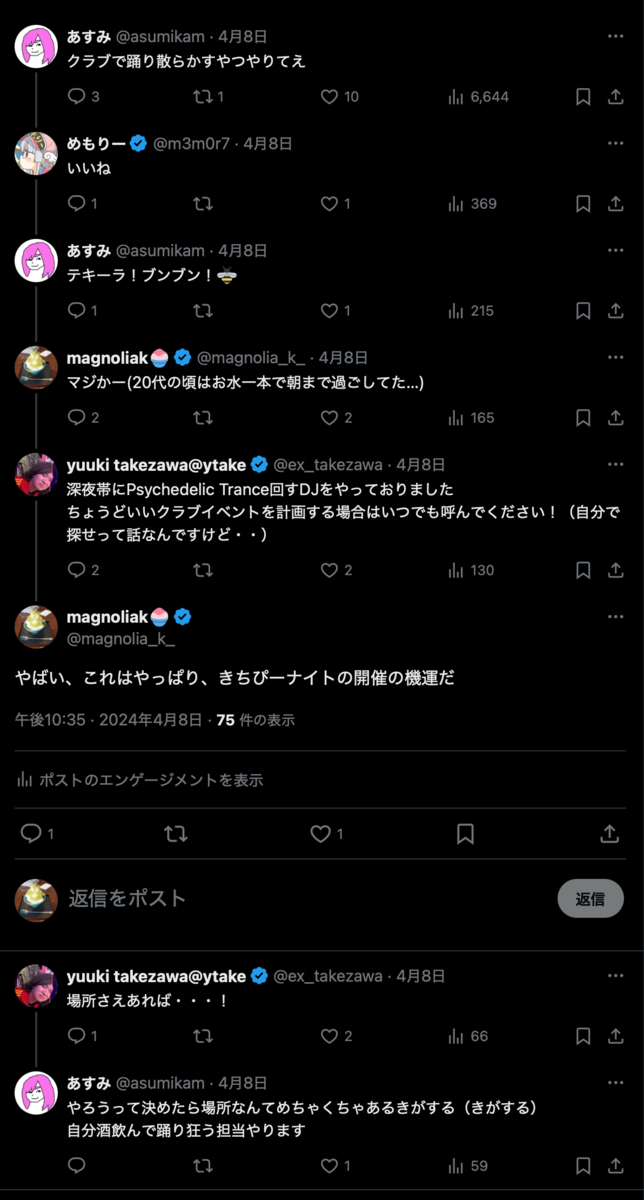The width and height of the screenshot is (644, 1200).
Task: Like あすみ's クラブで踊り散らかす post
Action: [330, 97]
